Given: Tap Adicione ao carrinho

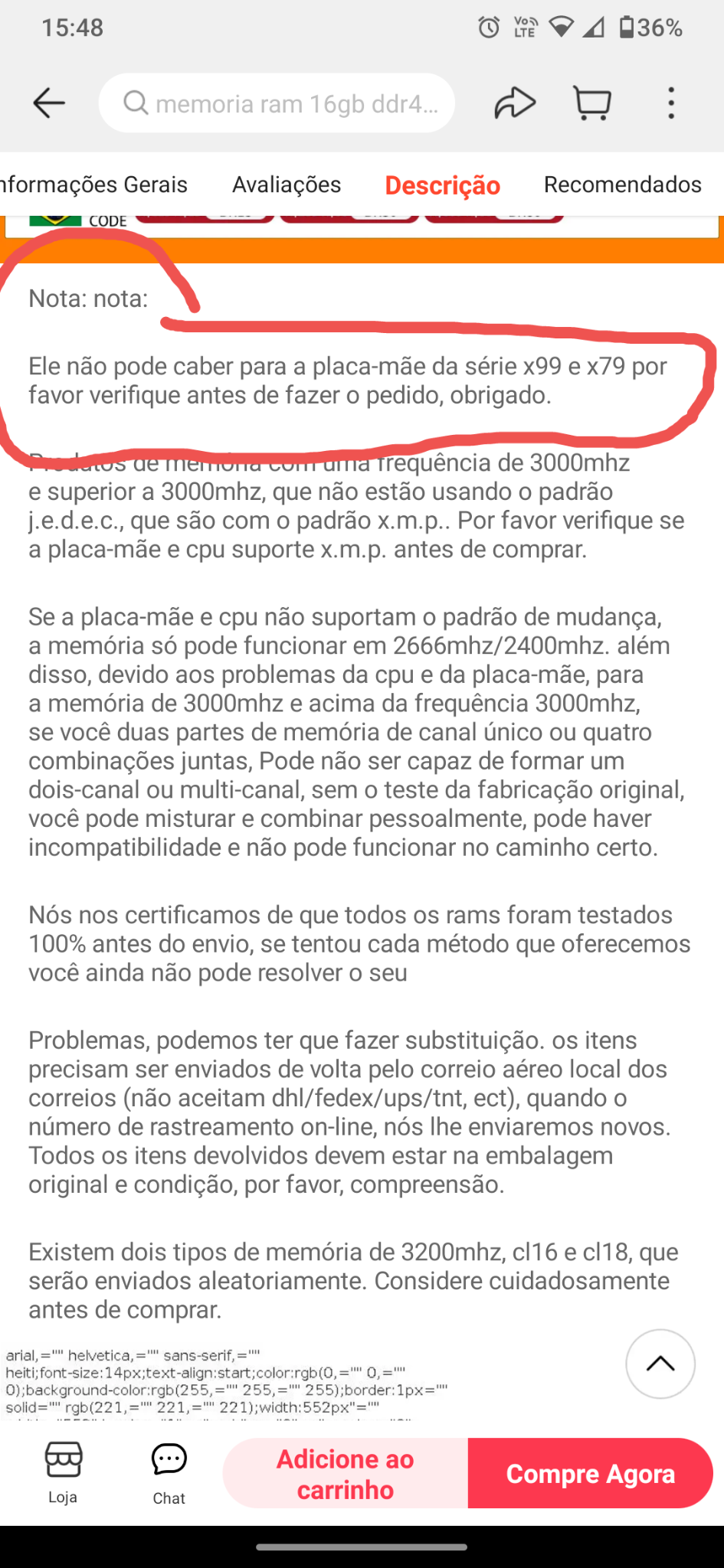Looking at the screenshot, I should (x=346, y=1473).
